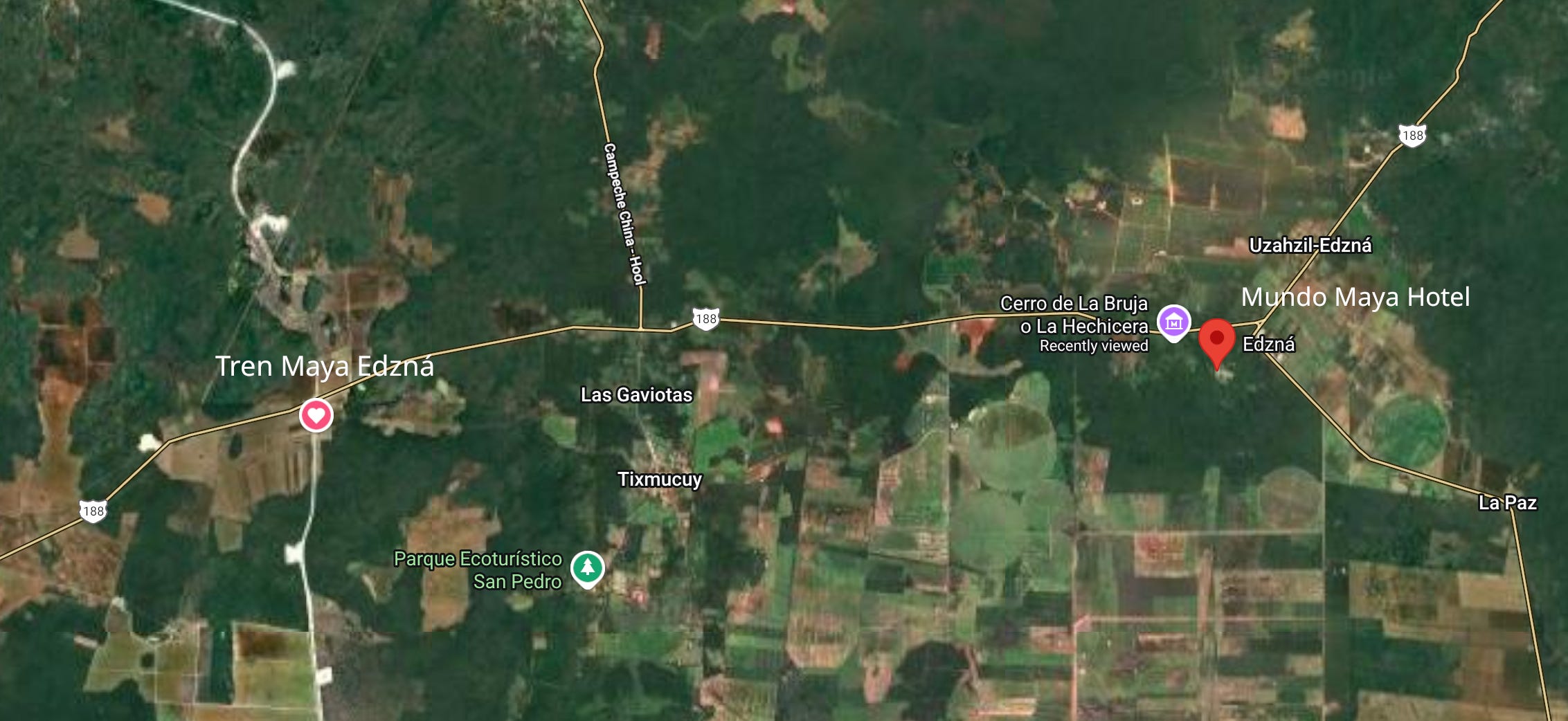Image resolution: width=1568 pixels, height=721 pixels.
Task: Open the saved heart pin near Tren Maya Edzná
Action: click(316, 415)
